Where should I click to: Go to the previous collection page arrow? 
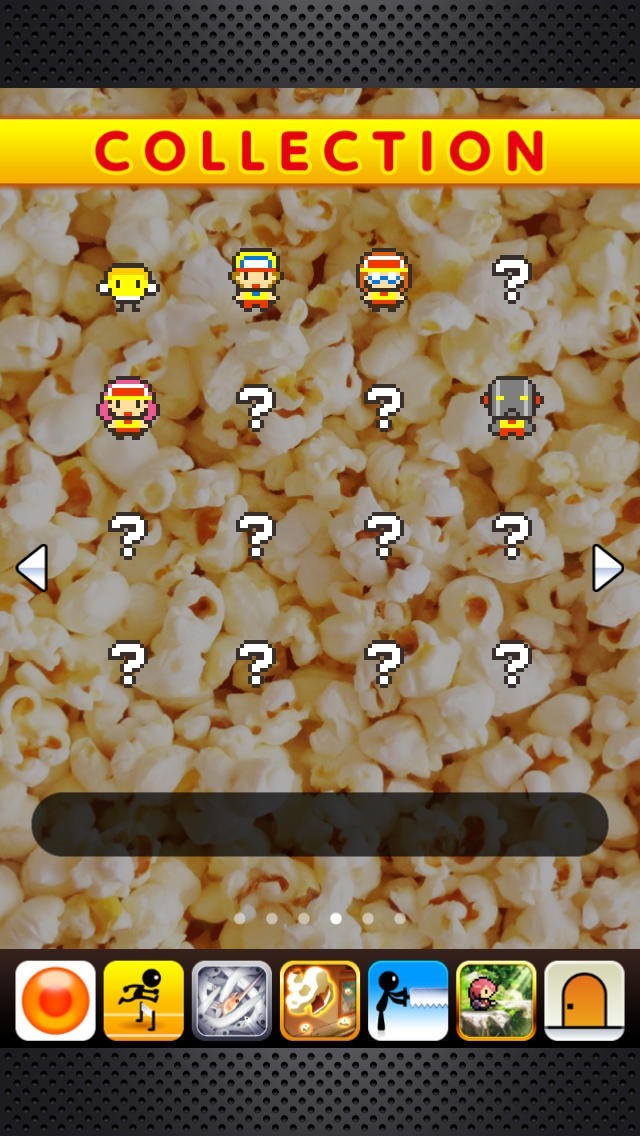[32, 568]
